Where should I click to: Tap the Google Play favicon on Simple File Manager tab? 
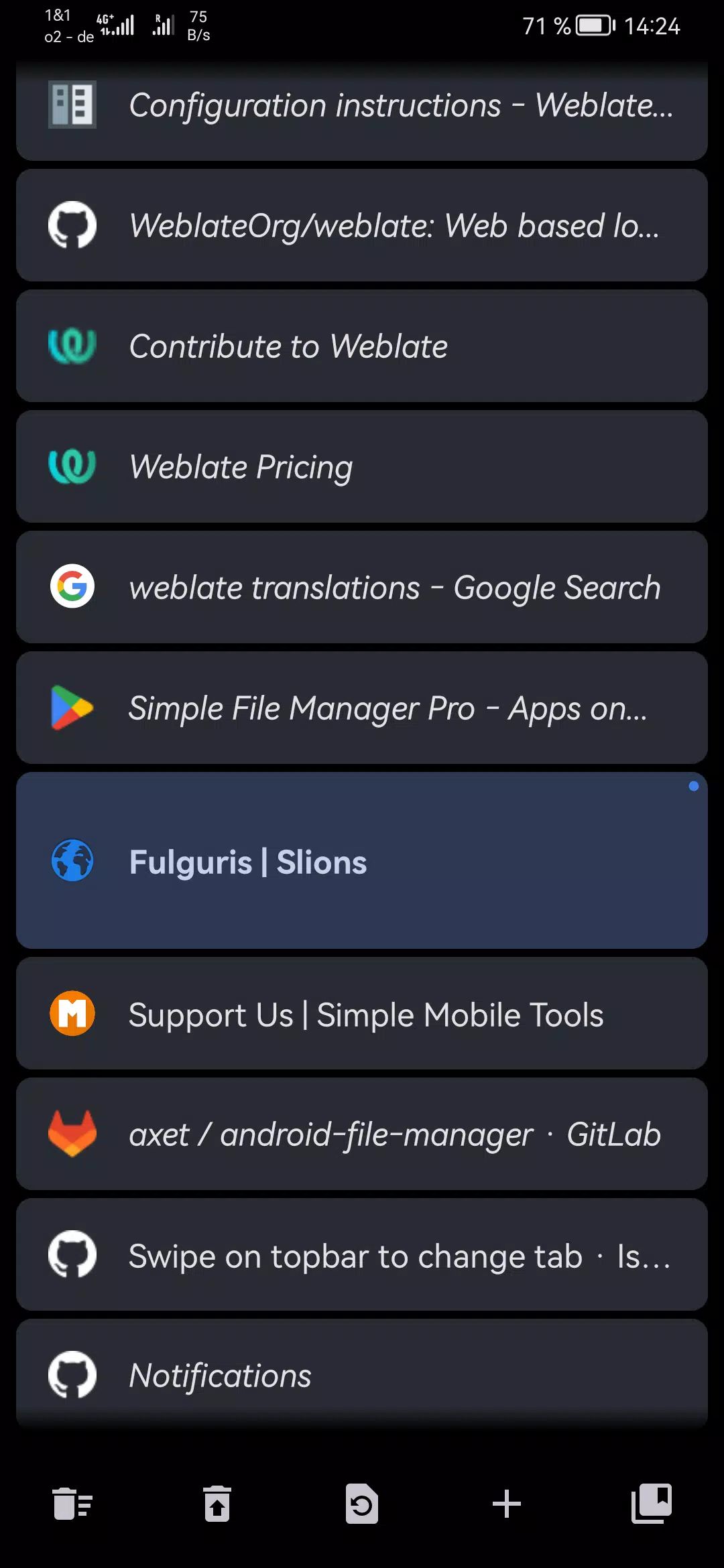tap(72, 708)
